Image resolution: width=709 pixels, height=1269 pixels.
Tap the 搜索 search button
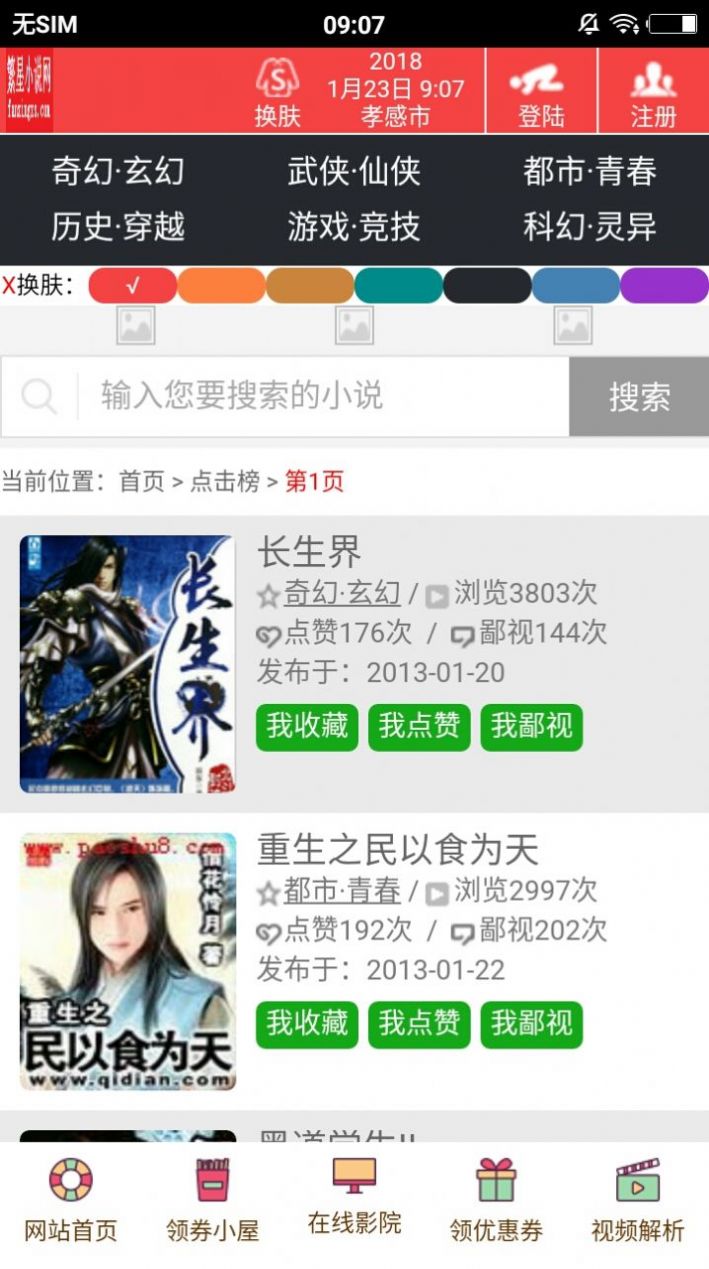point(639,397)
